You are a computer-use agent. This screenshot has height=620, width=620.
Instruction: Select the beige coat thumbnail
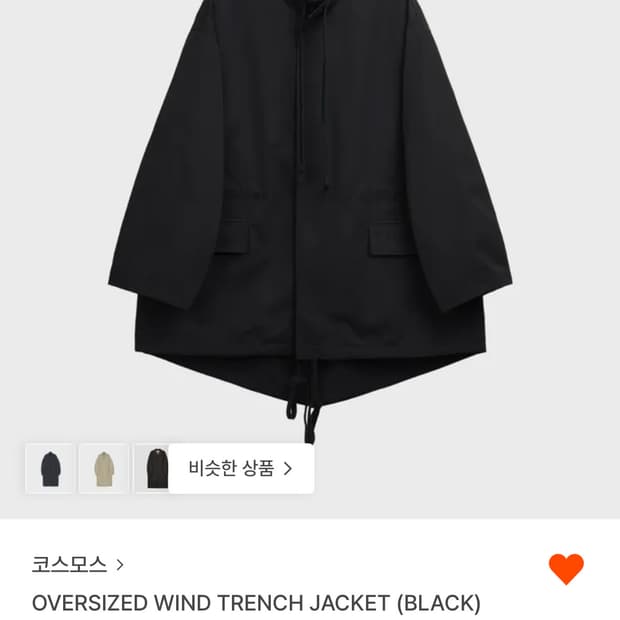point(104,468)
